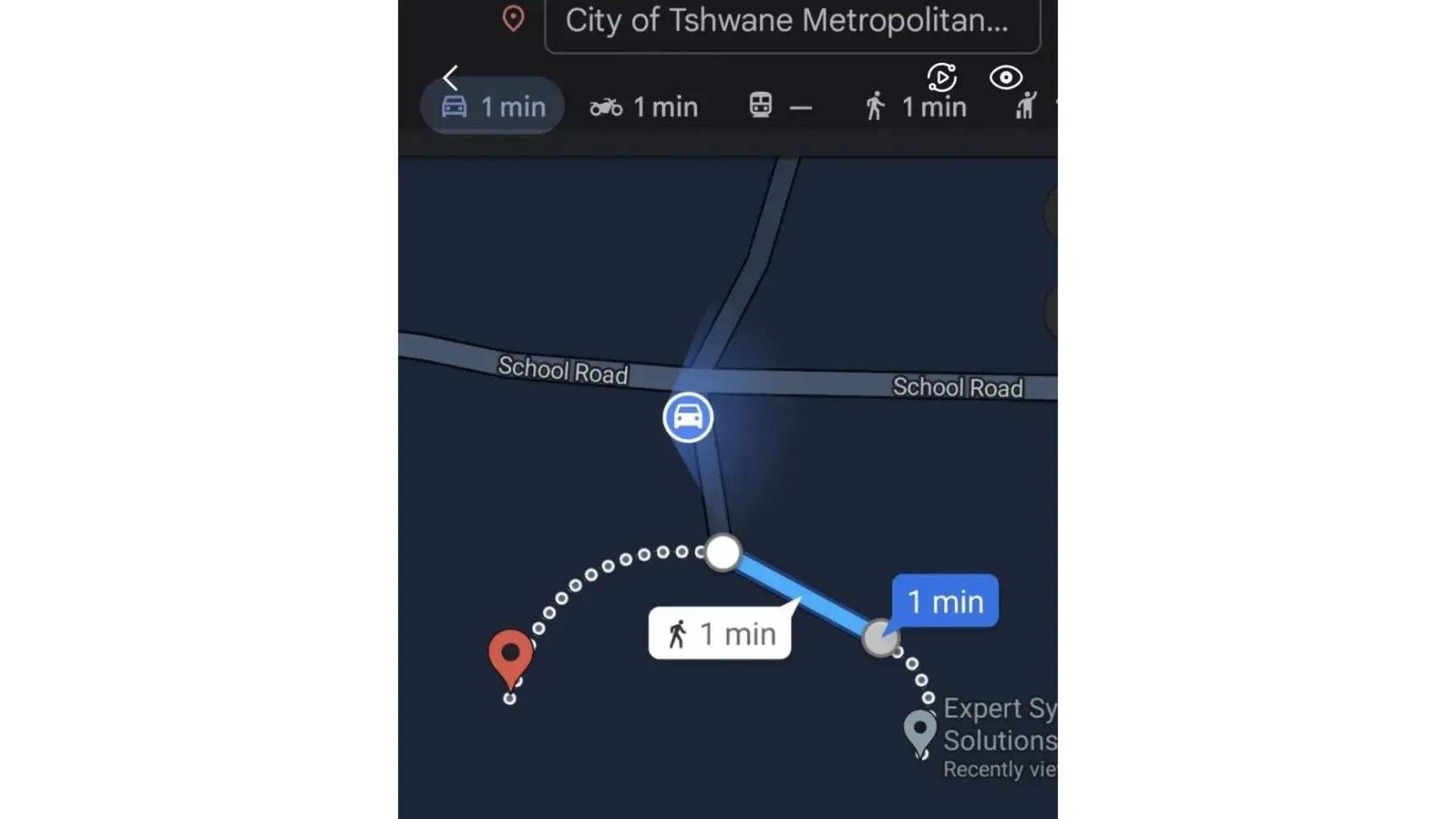
Task: Open the Expert Solutions place marker
Action: tap(920, 730)
